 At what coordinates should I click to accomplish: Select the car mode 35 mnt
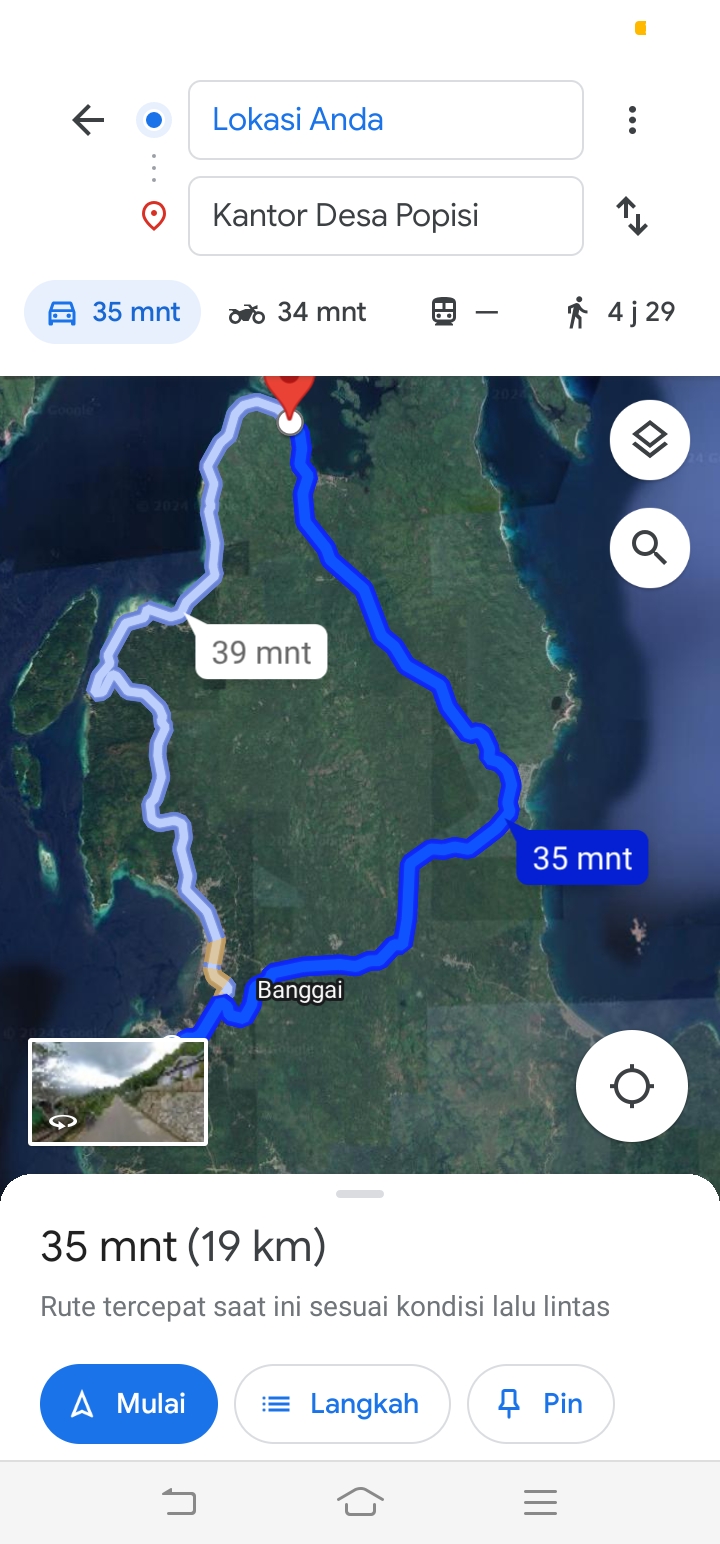point(113,312)
